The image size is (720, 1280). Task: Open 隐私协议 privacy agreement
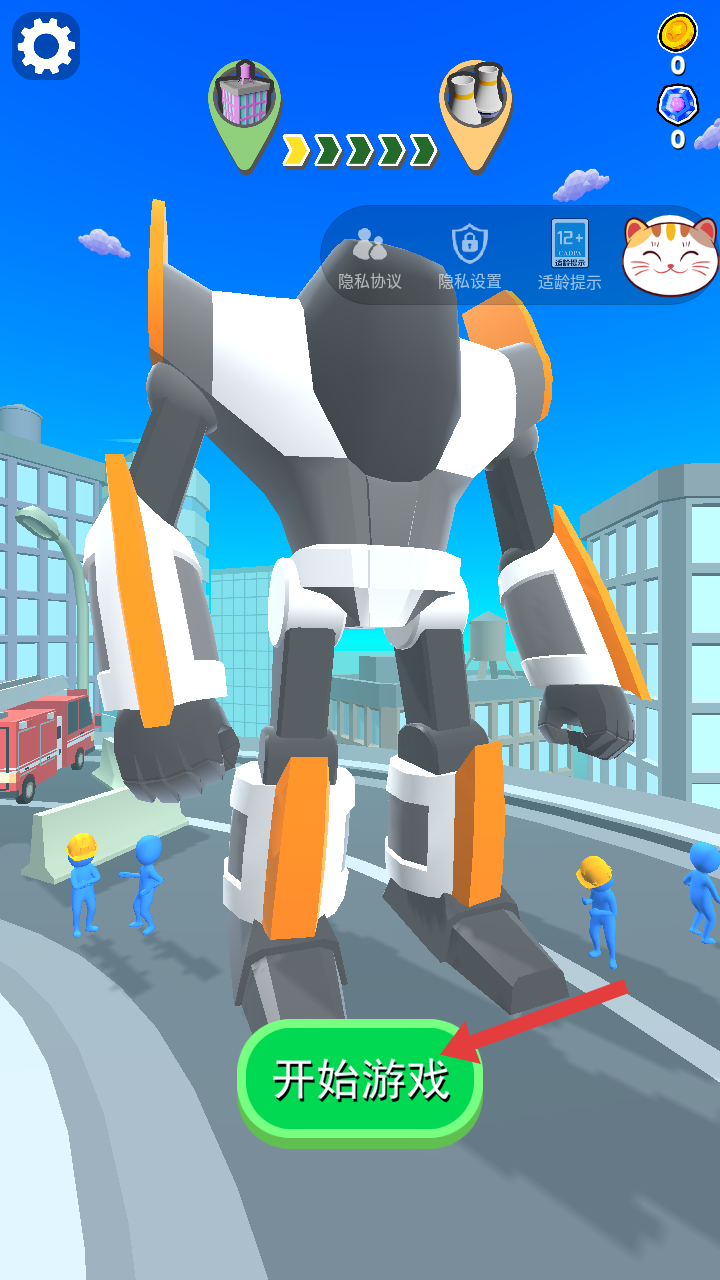coord(370,260)
